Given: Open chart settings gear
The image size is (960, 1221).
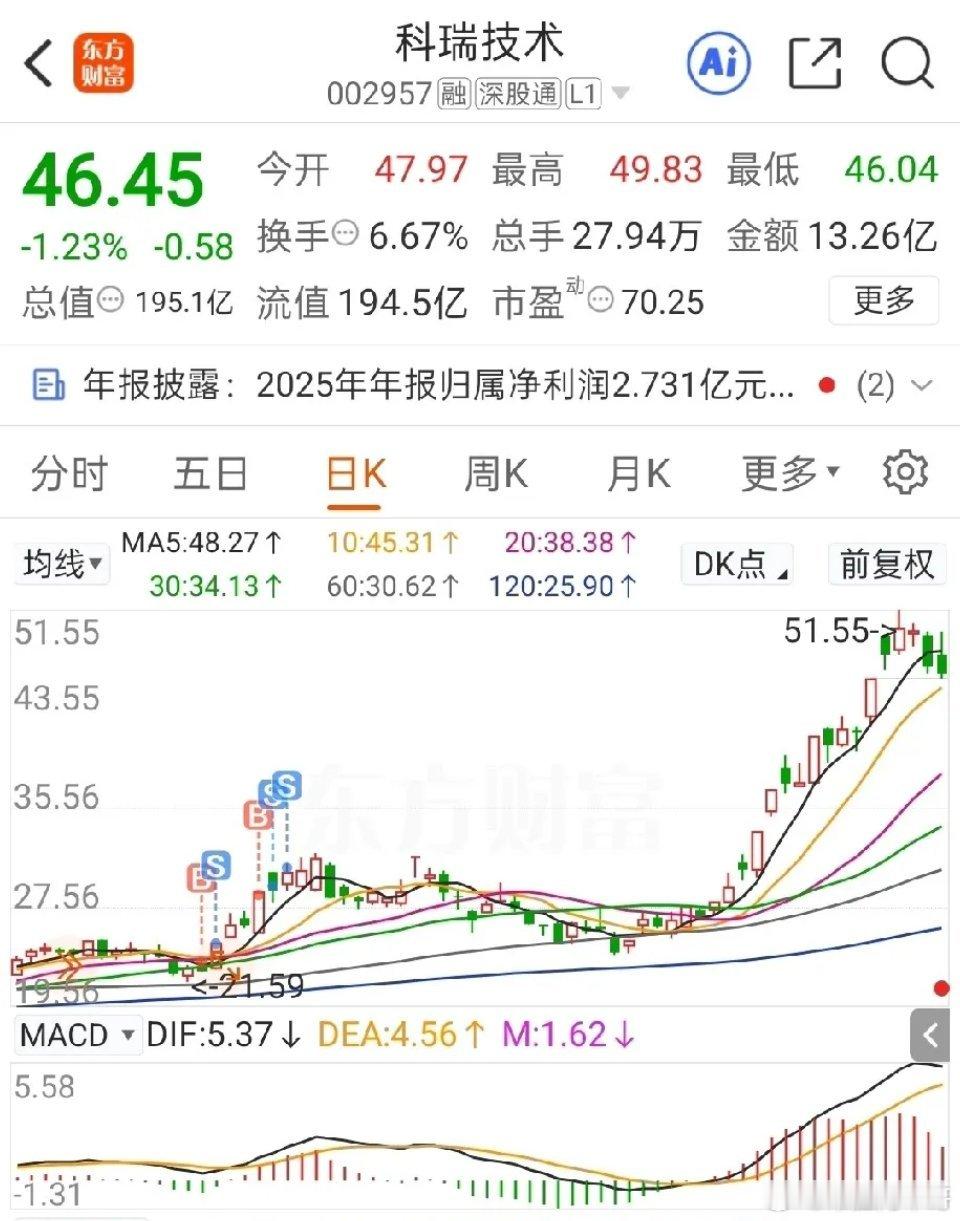Looking at the screenshot, I should [x=906, y=472].
